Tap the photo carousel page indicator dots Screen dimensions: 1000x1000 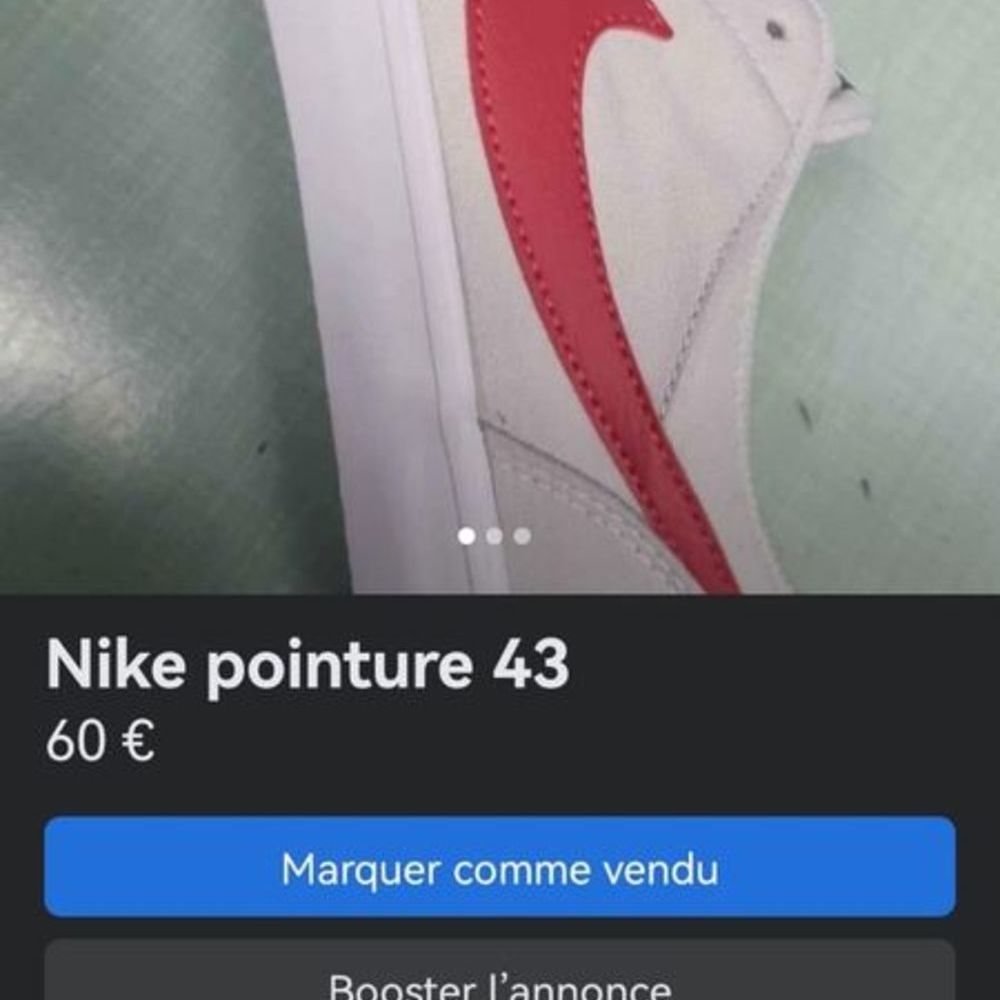point(494,536)
